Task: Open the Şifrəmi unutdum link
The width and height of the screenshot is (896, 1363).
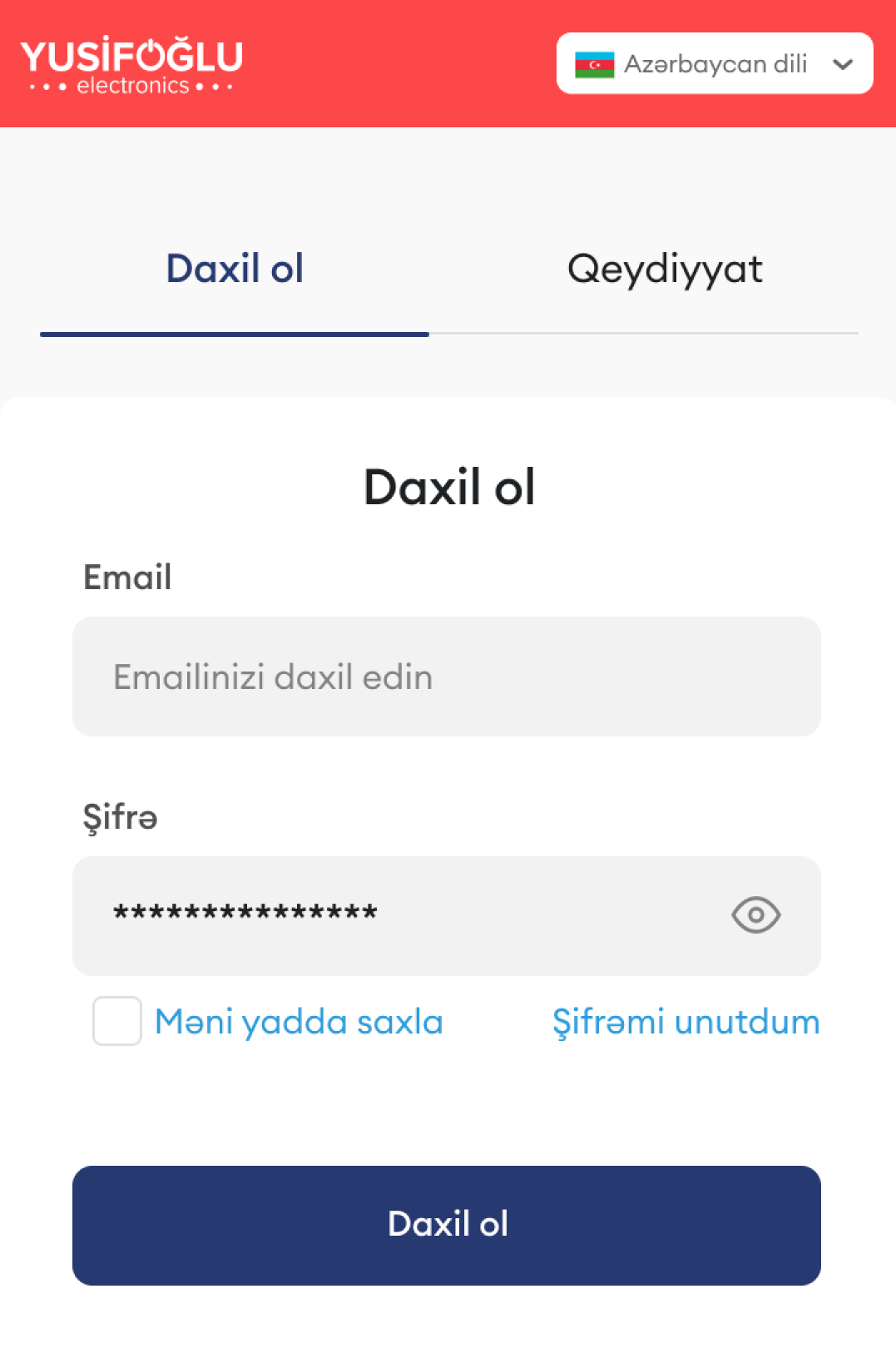Action: pyautogui.click(x=686, y=1022)
